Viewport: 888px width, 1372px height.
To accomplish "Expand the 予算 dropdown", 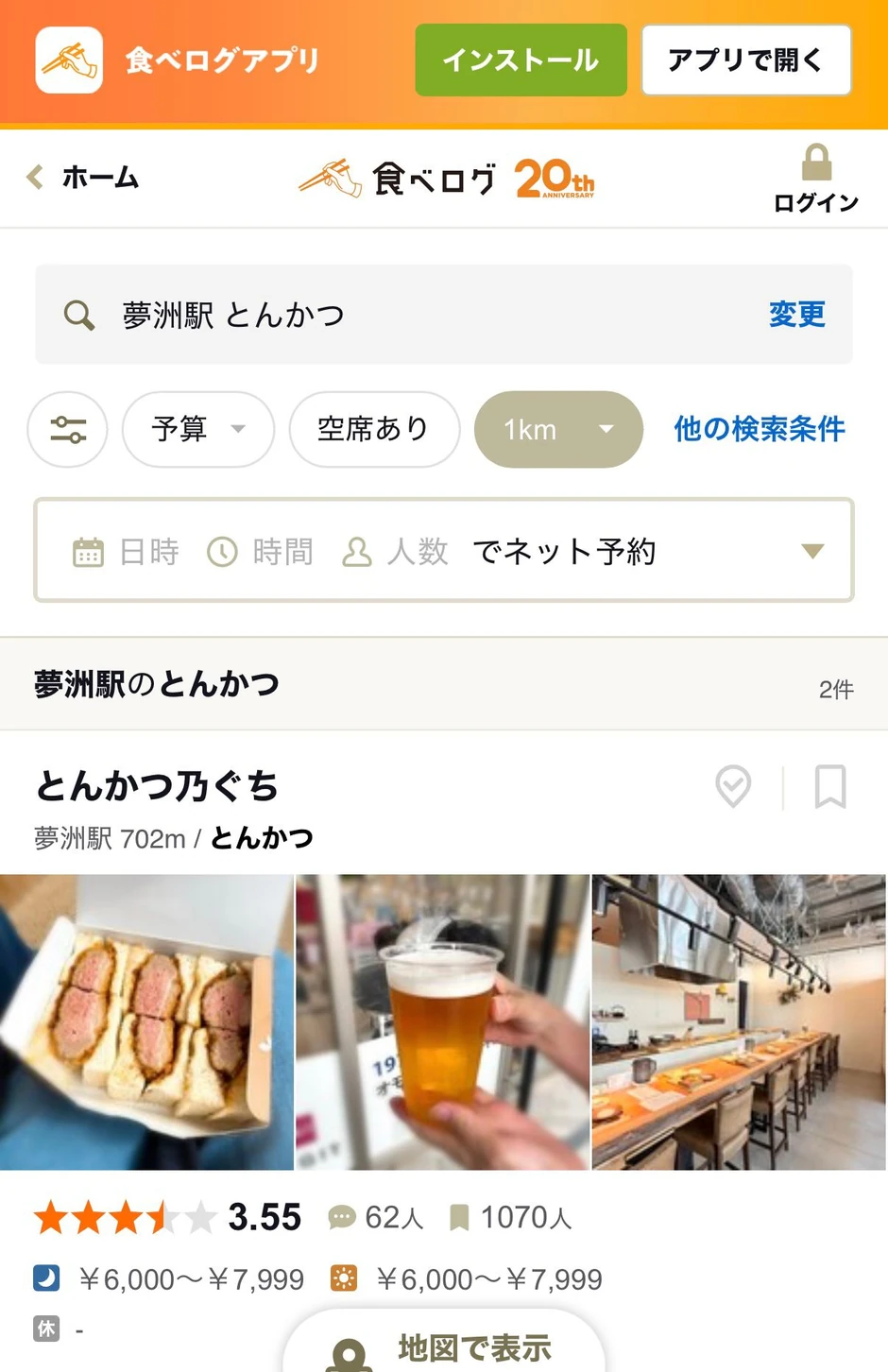I will [198, 430].
